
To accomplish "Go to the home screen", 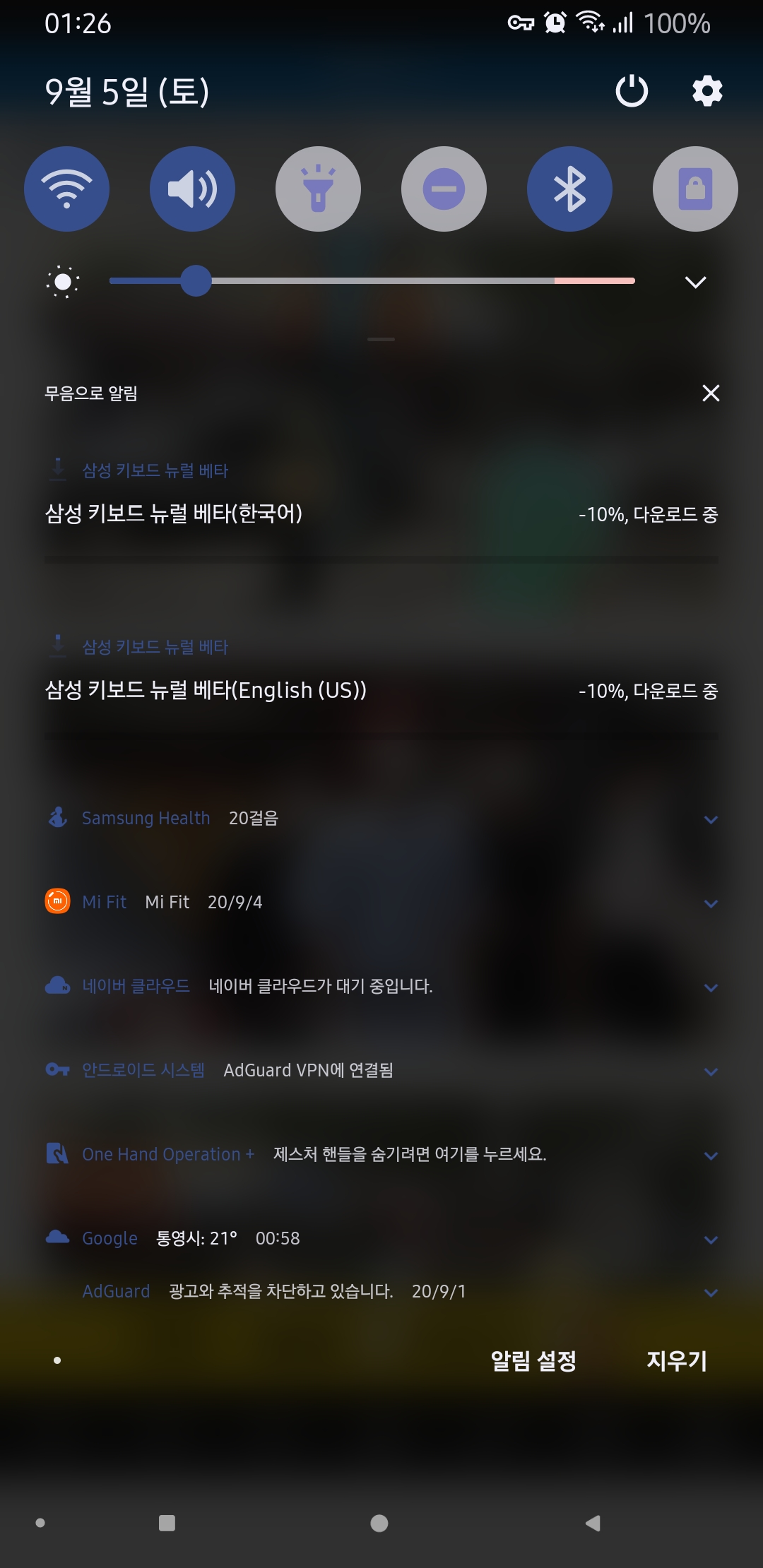I will [x=379, y=1524].
